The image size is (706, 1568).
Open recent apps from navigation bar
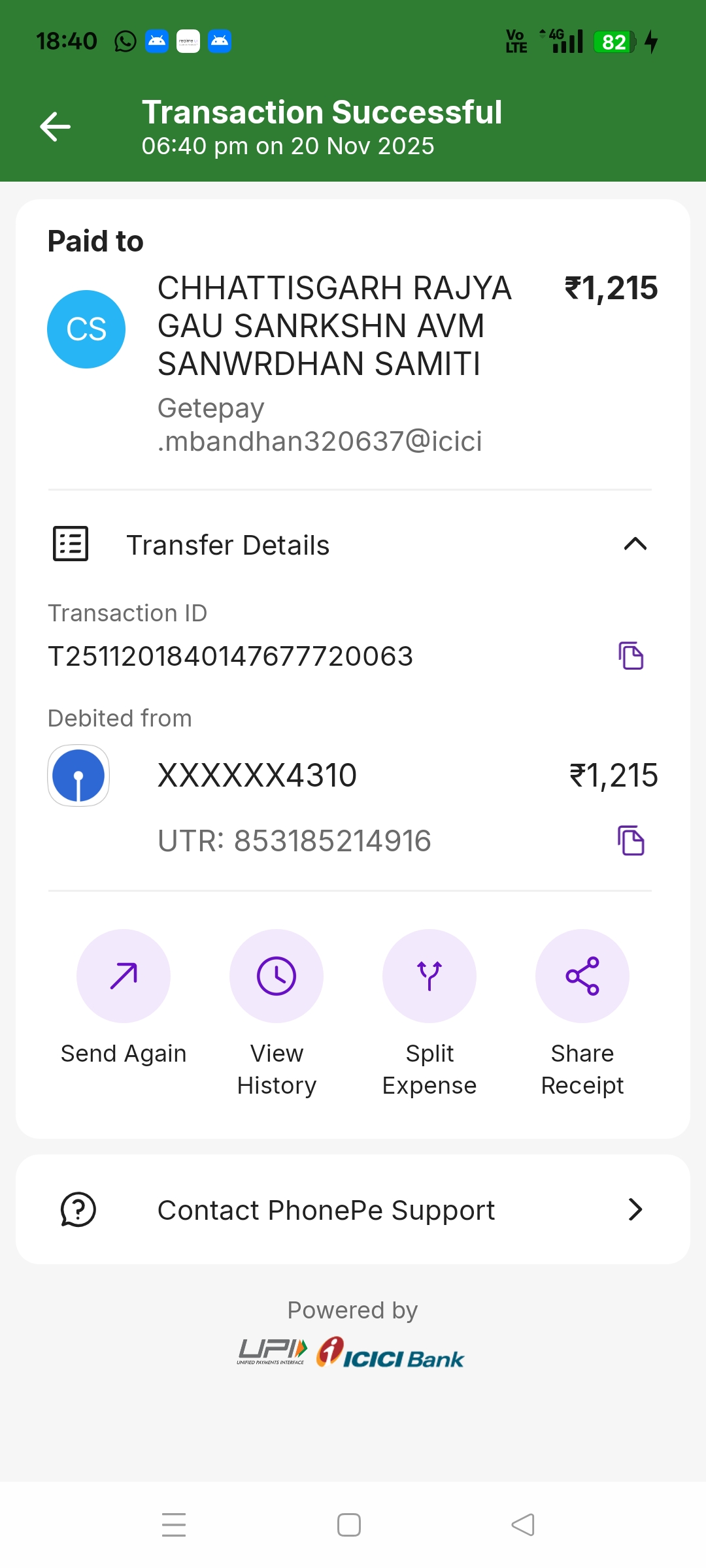coord(174,1526)
